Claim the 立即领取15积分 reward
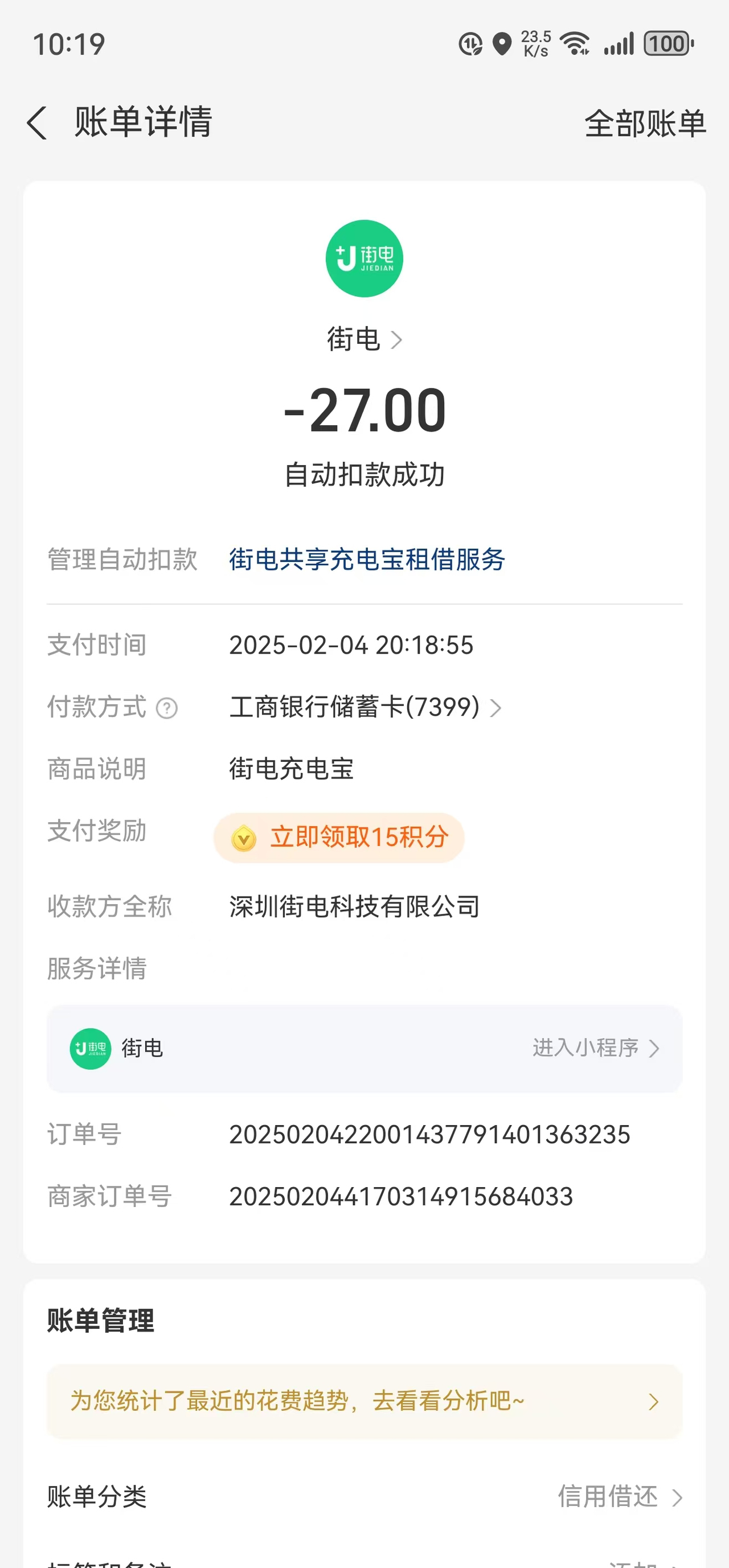Viewport: 729px width, 1568px height. tap(339, 838)
